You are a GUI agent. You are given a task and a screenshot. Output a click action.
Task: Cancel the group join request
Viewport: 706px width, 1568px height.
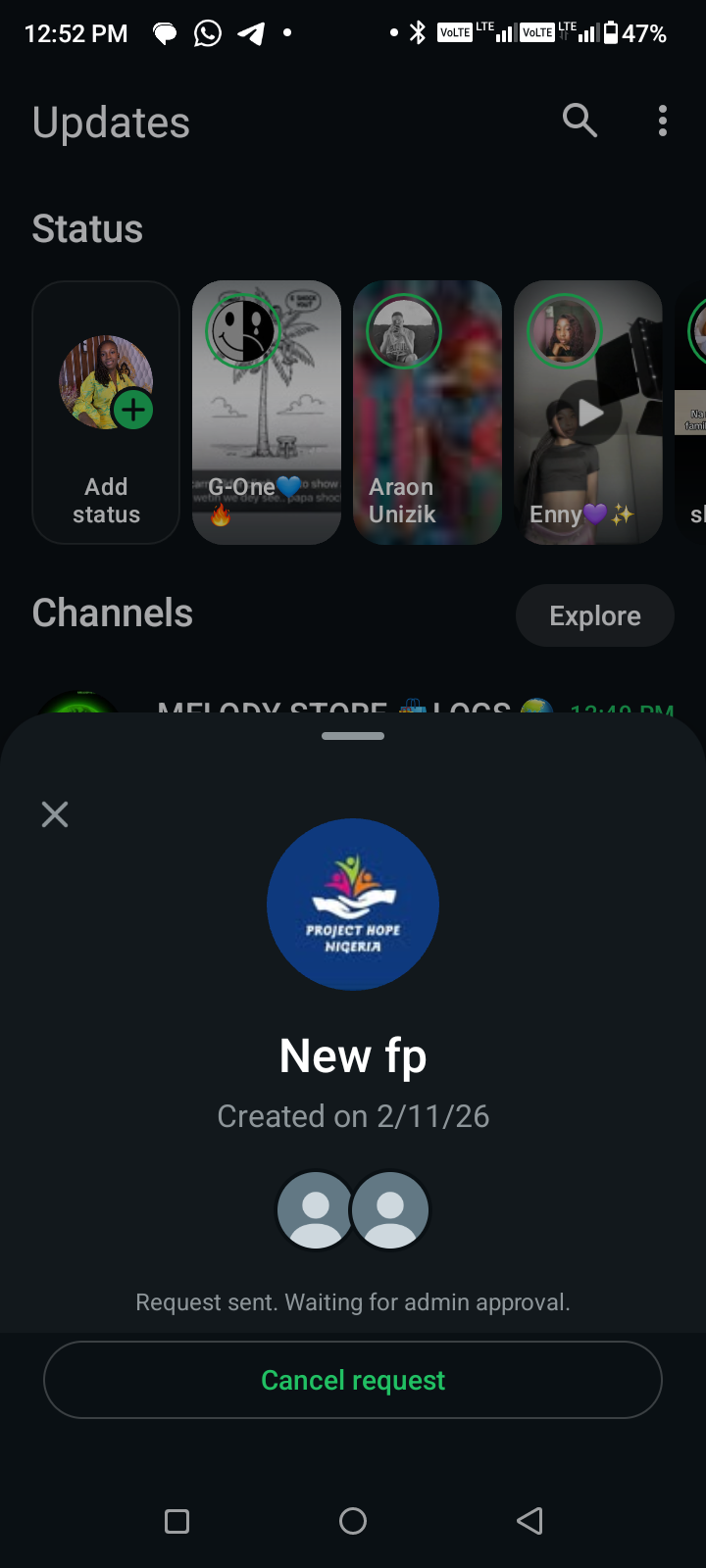point(353,1380)
